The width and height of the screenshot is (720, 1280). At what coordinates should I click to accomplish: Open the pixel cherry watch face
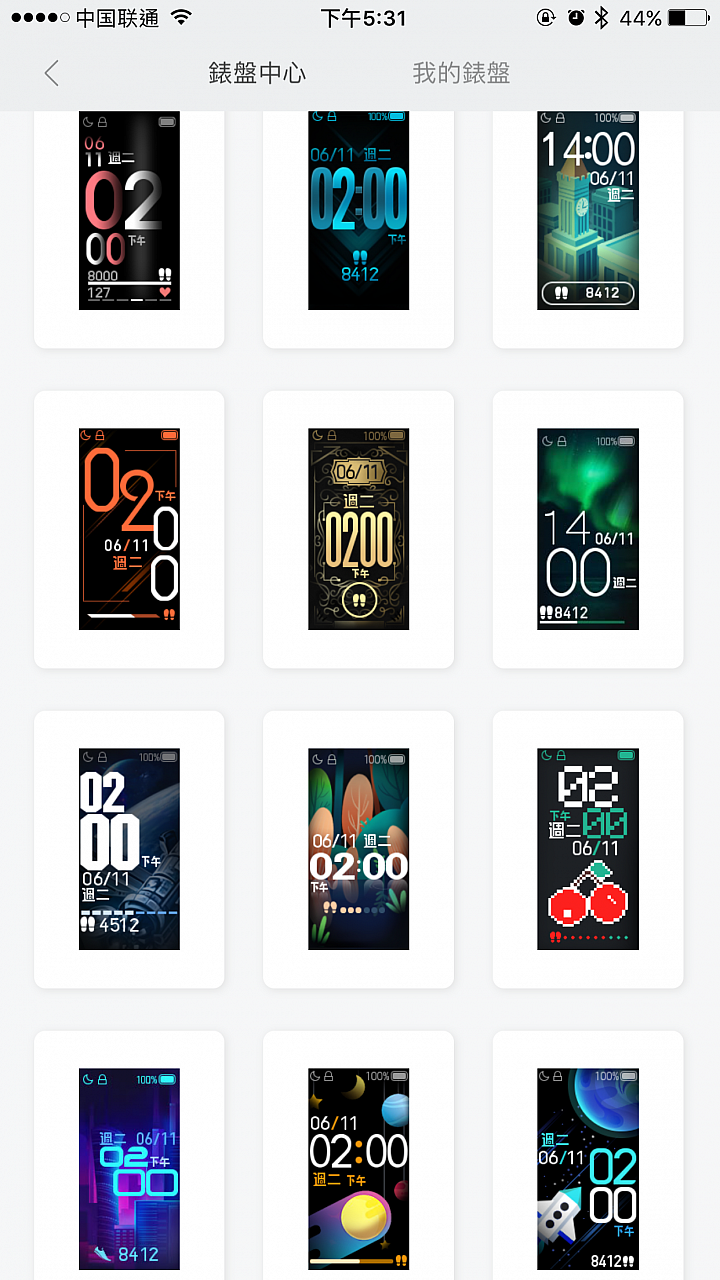(x=588, y=849)
